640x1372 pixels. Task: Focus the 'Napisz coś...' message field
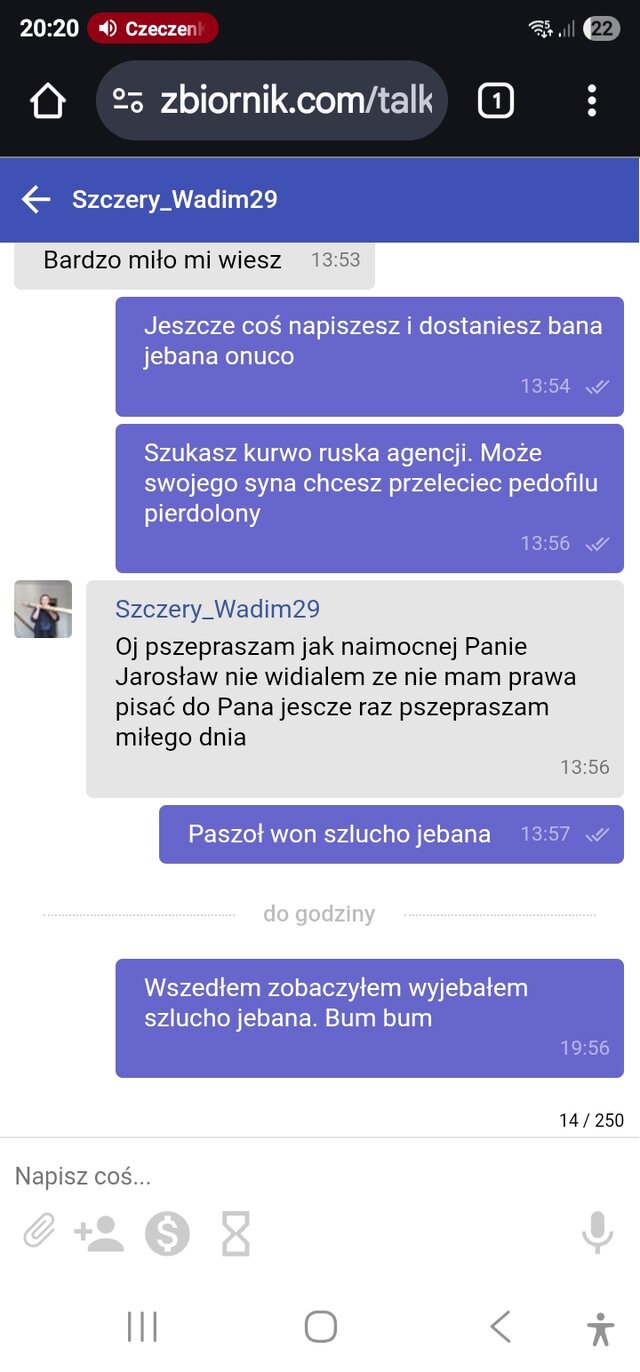tap(300, 1176)
